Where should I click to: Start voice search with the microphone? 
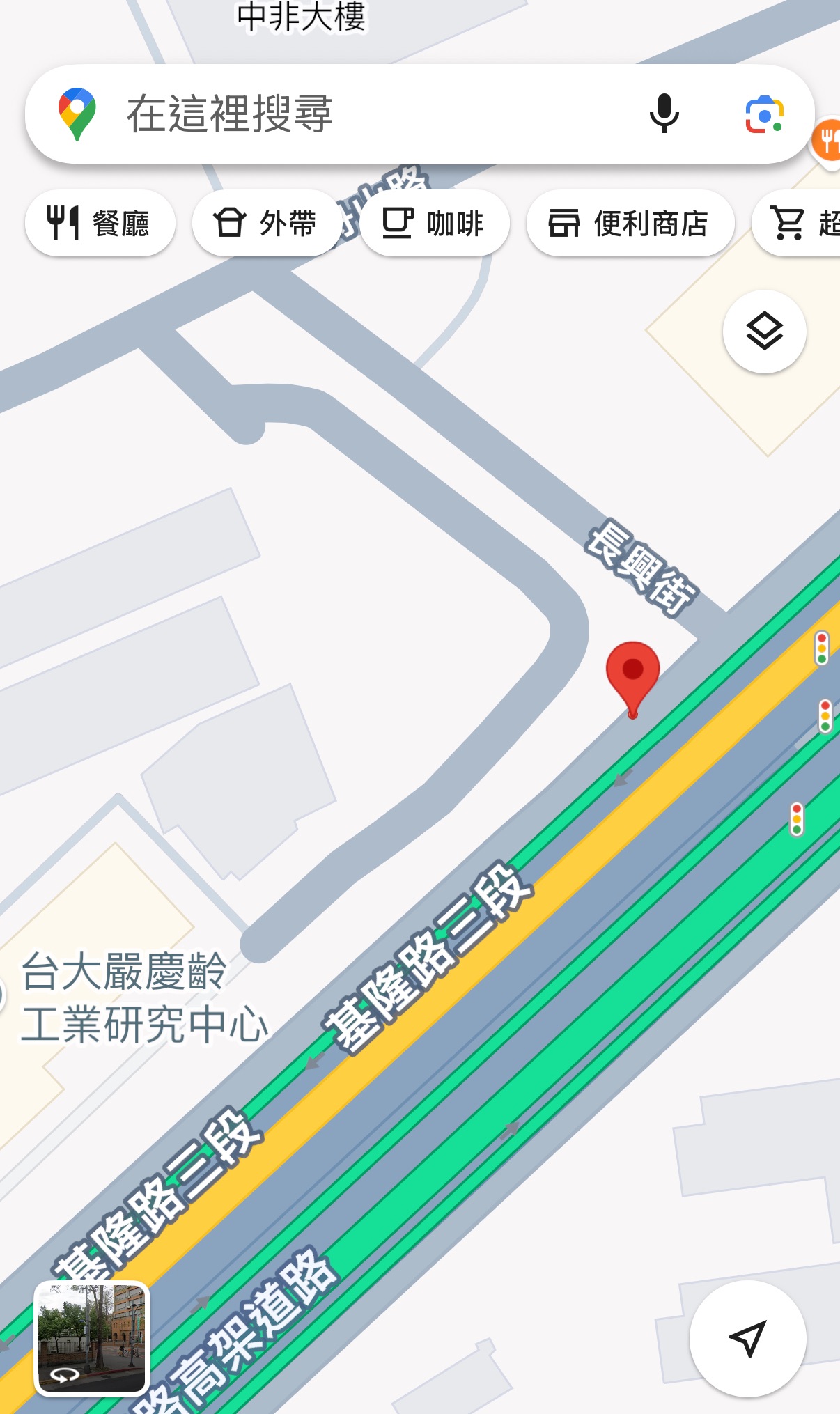pyautogui.click(x=664, y=114)
